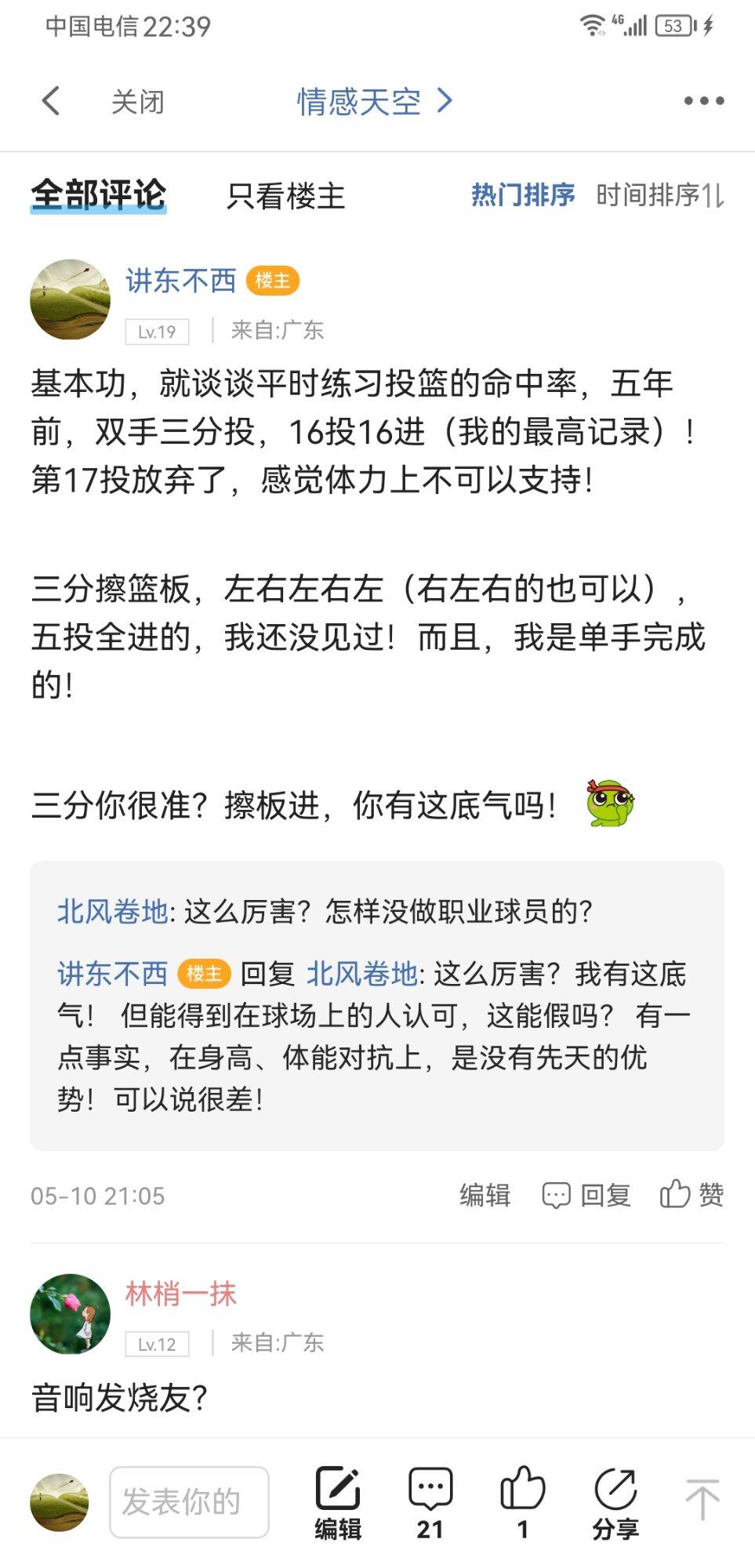
Task: Reply to the 05-10 21:05 comment
Action: pos(587,1196)
